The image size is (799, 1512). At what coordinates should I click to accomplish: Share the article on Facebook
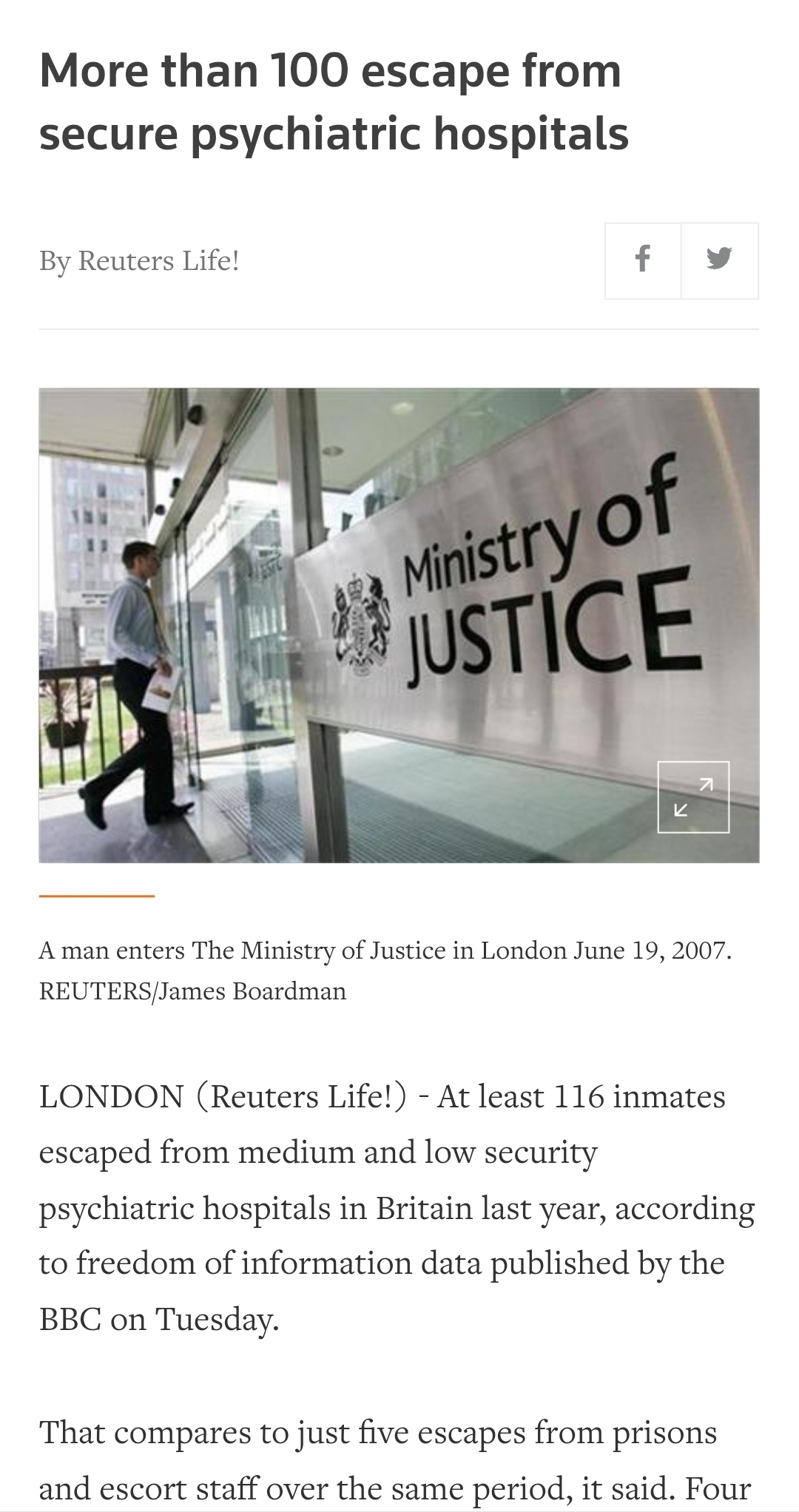[x=643, y=260]
